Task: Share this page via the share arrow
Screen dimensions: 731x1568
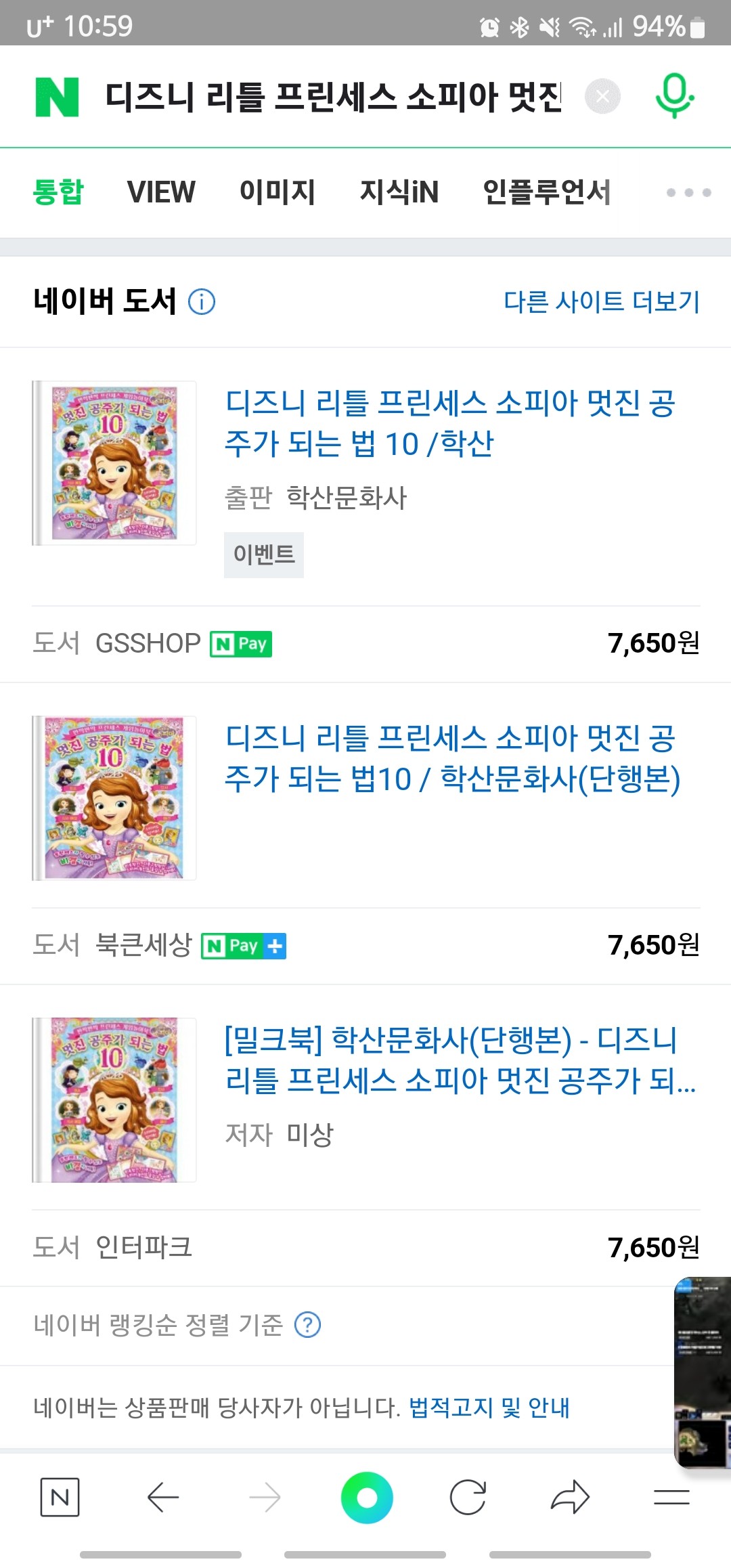Action: tap(570, 1497)
